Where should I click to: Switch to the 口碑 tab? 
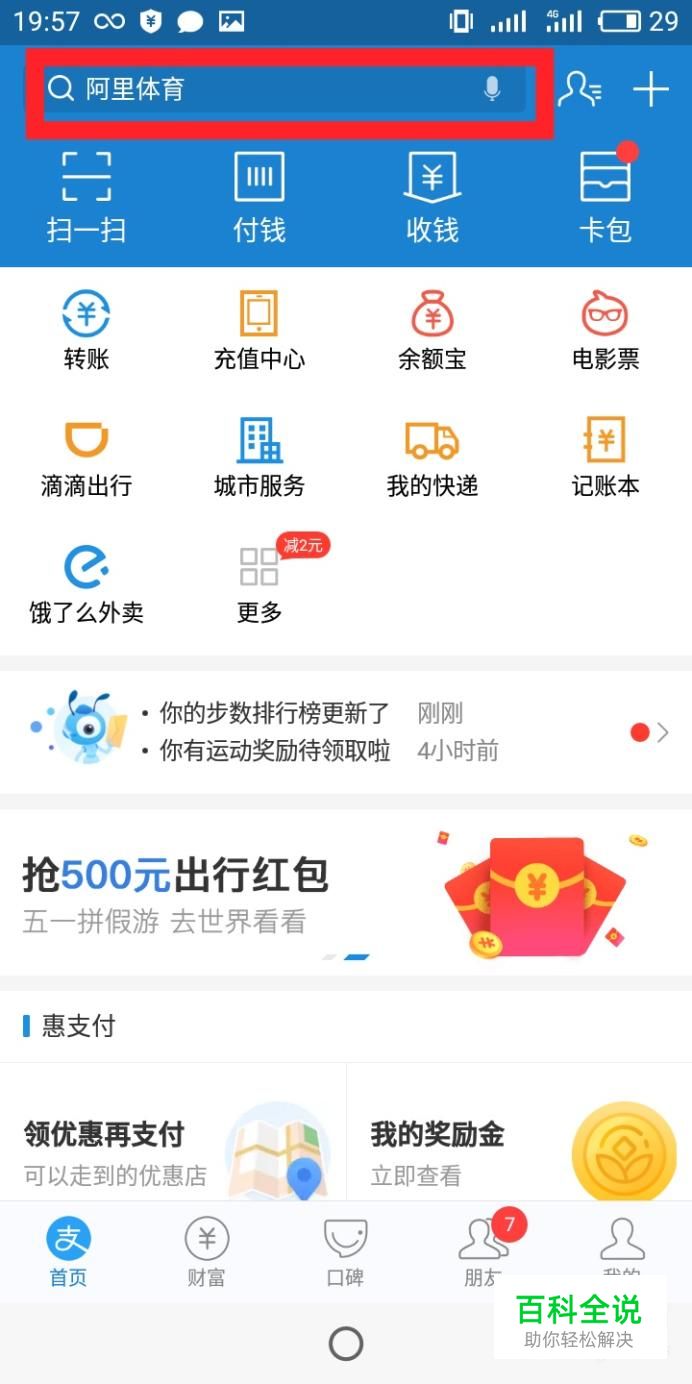click(345, 1252)
